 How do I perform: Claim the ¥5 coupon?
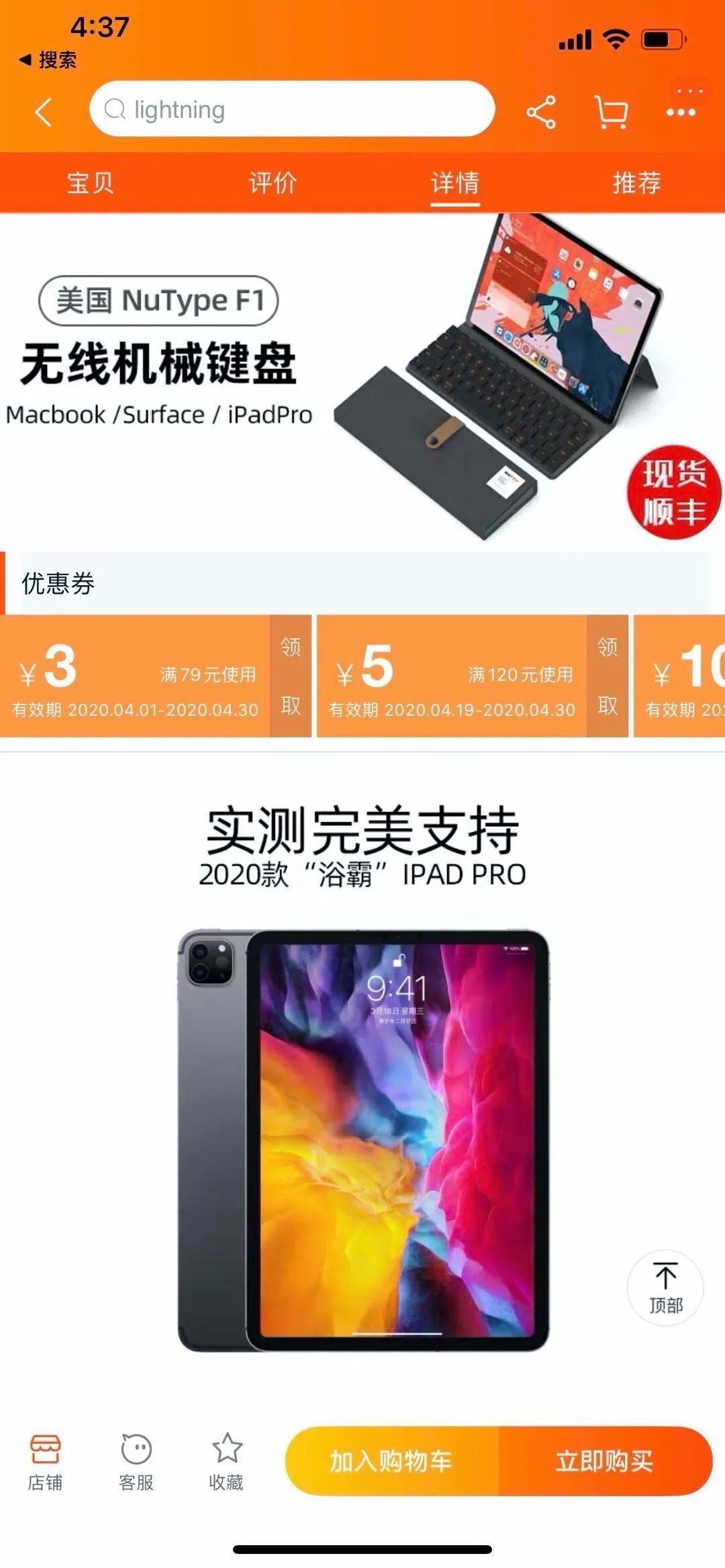[607, 676]
